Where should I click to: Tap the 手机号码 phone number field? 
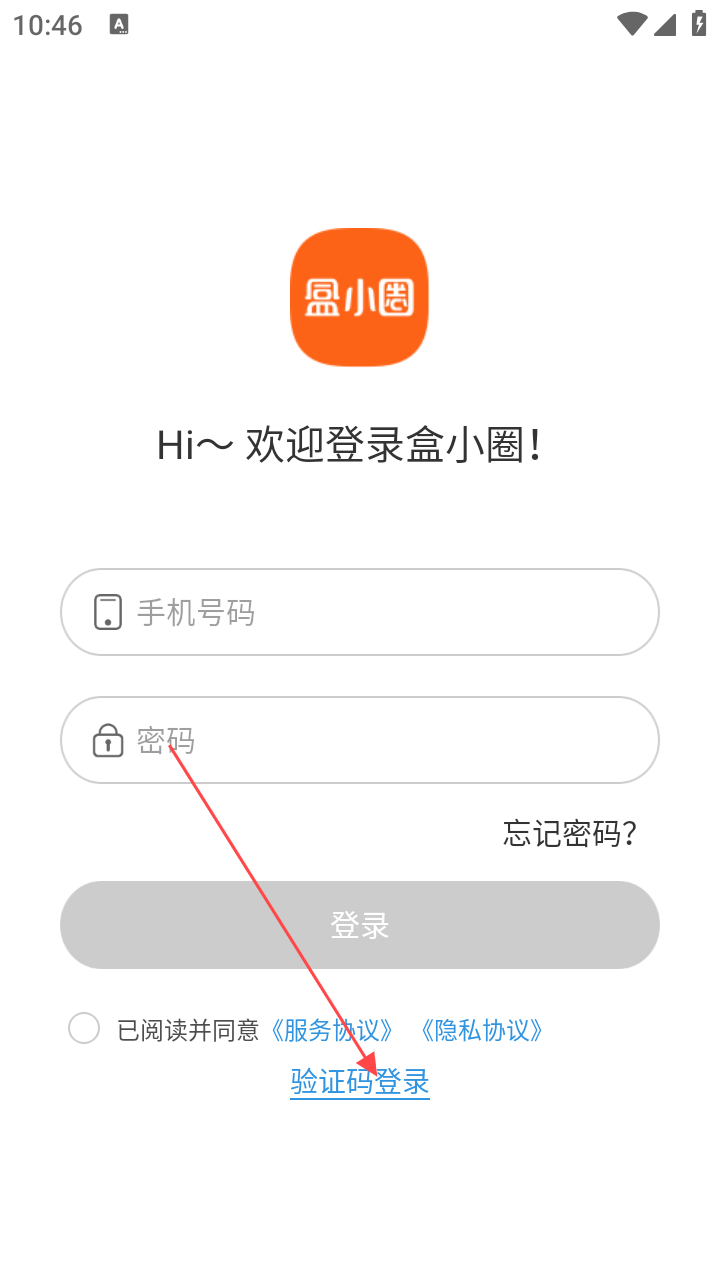(x=360, y=612)
